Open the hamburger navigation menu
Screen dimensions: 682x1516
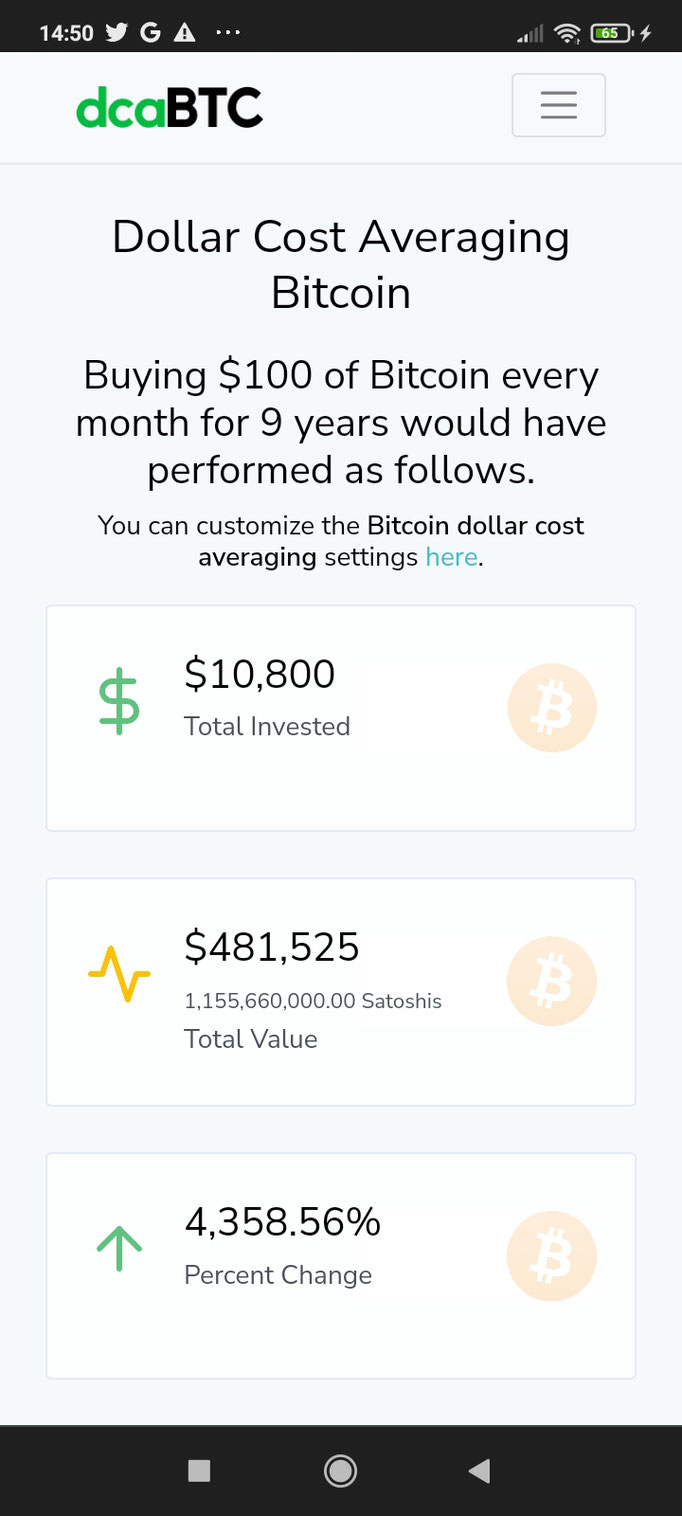point(558,105)
